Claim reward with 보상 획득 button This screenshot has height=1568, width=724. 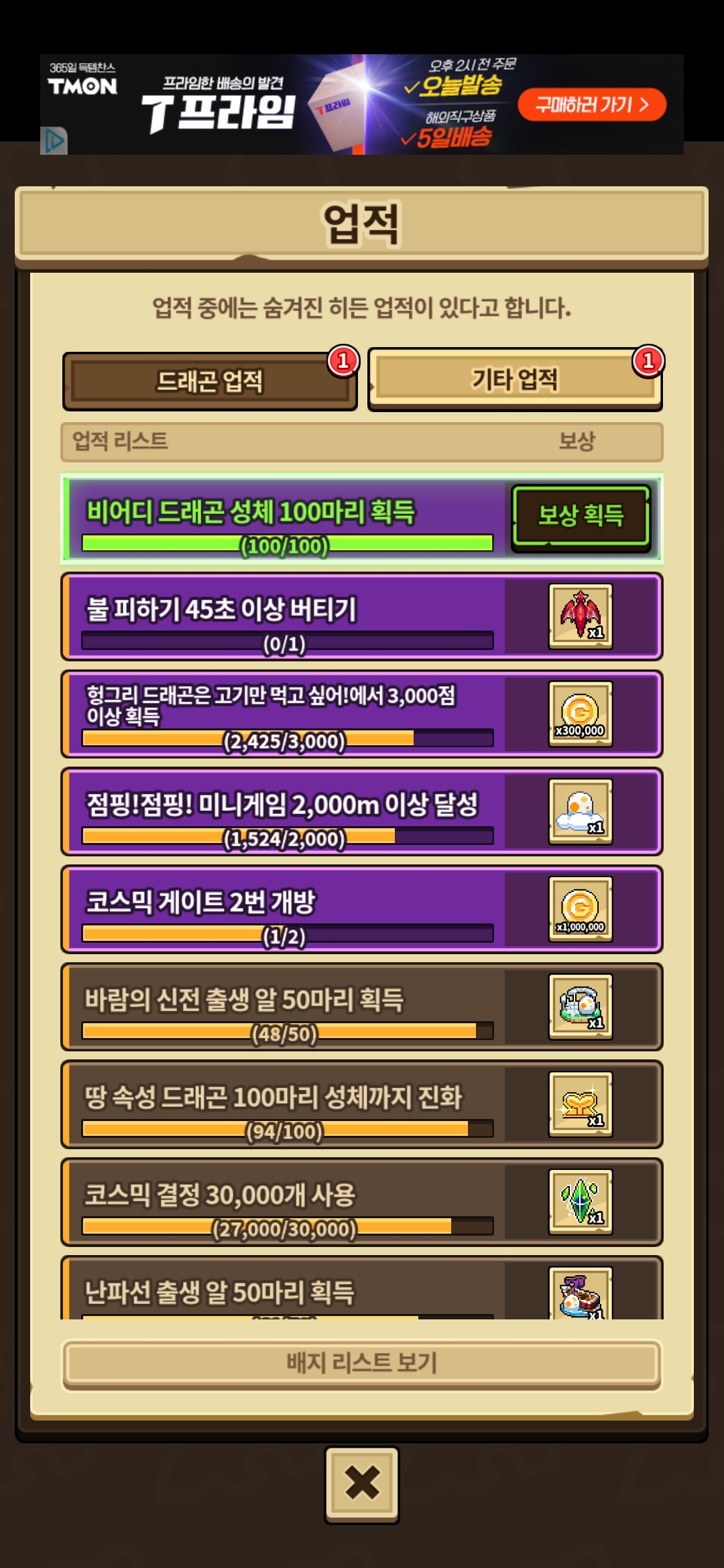pyautogui.click(x=581, y=515)
